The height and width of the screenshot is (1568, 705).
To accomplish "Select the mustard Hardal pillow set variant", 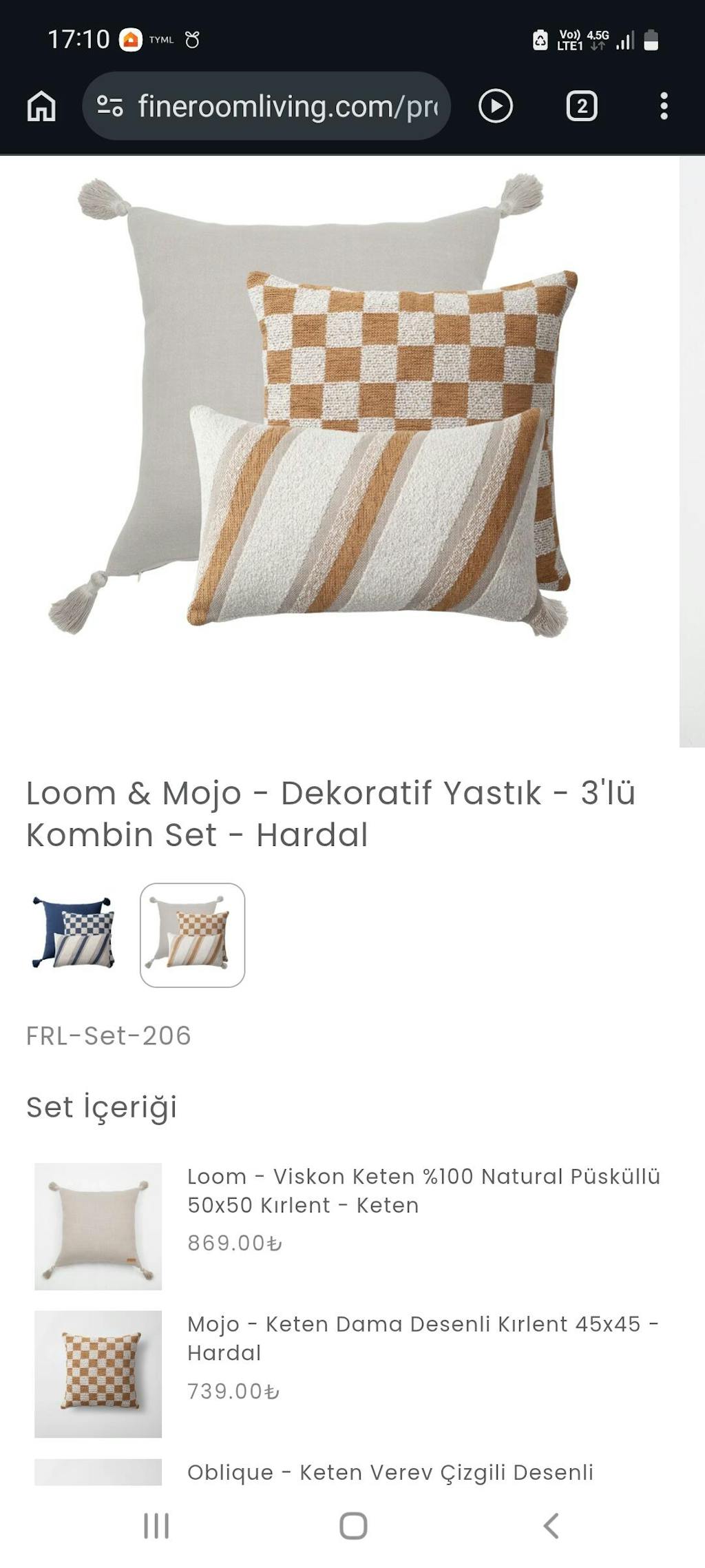I will pos(192,935).
